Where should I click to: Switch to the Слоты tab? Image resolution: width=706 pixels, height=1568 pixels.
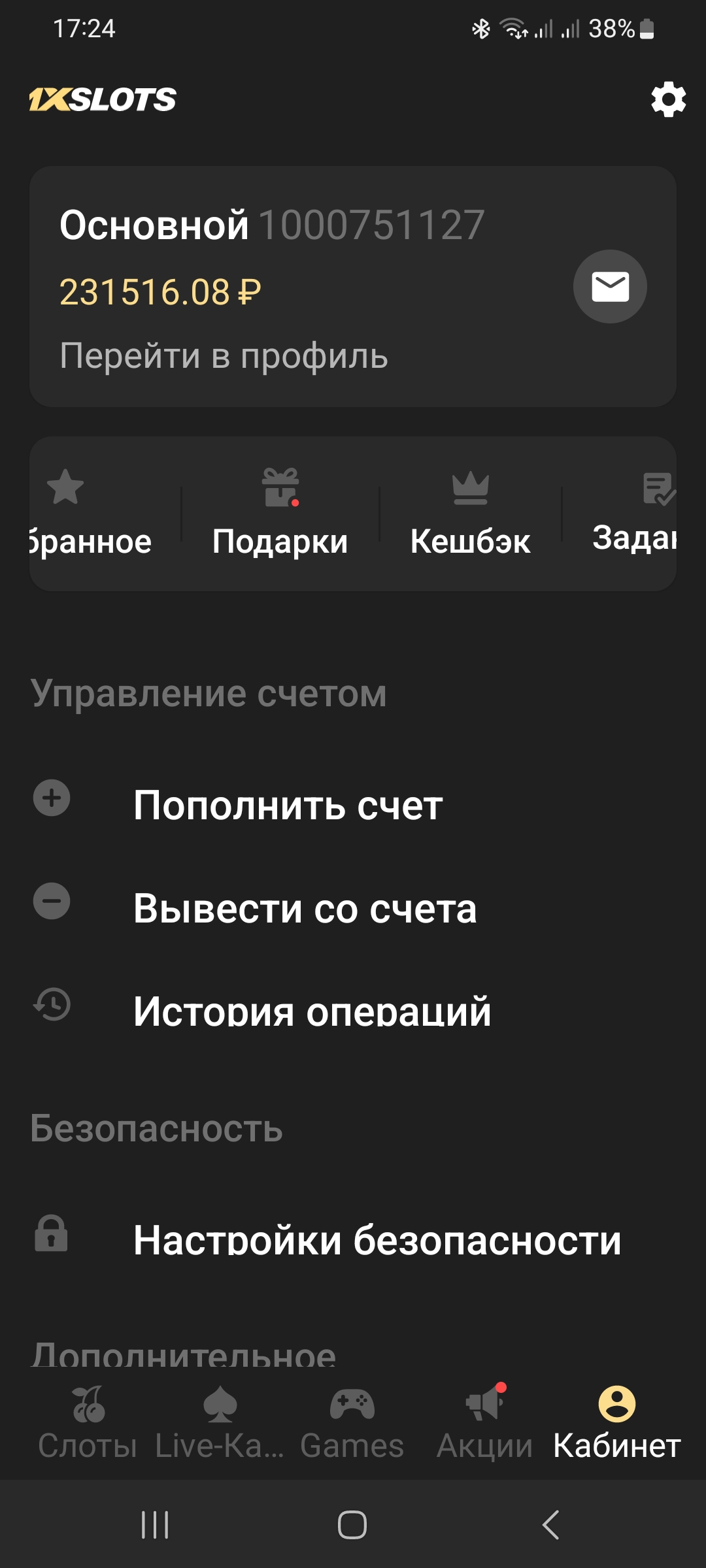(88, 1424)
